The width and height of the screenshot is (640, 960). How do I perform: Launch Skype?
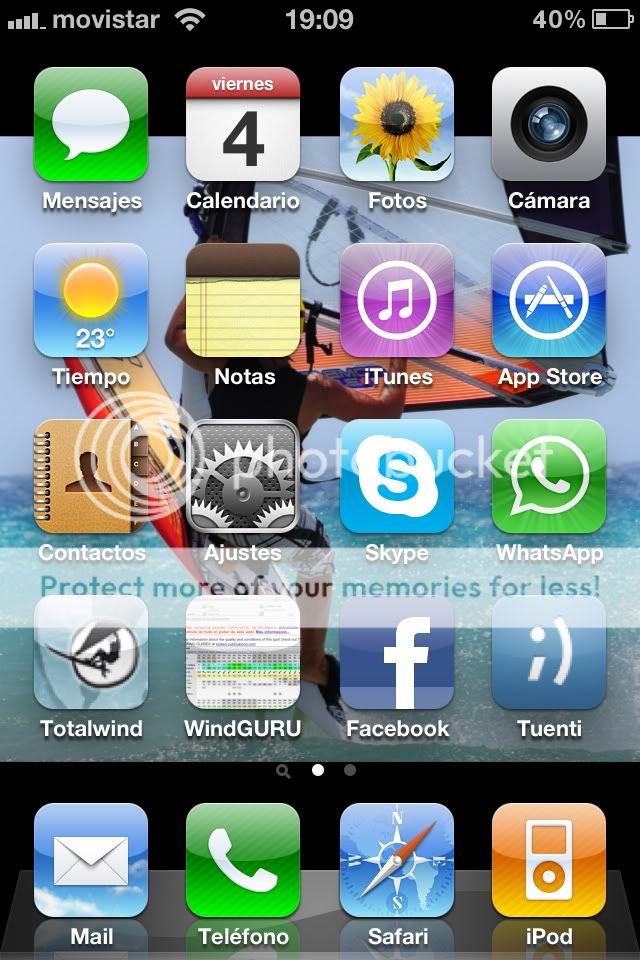click(x=397, y=476)
